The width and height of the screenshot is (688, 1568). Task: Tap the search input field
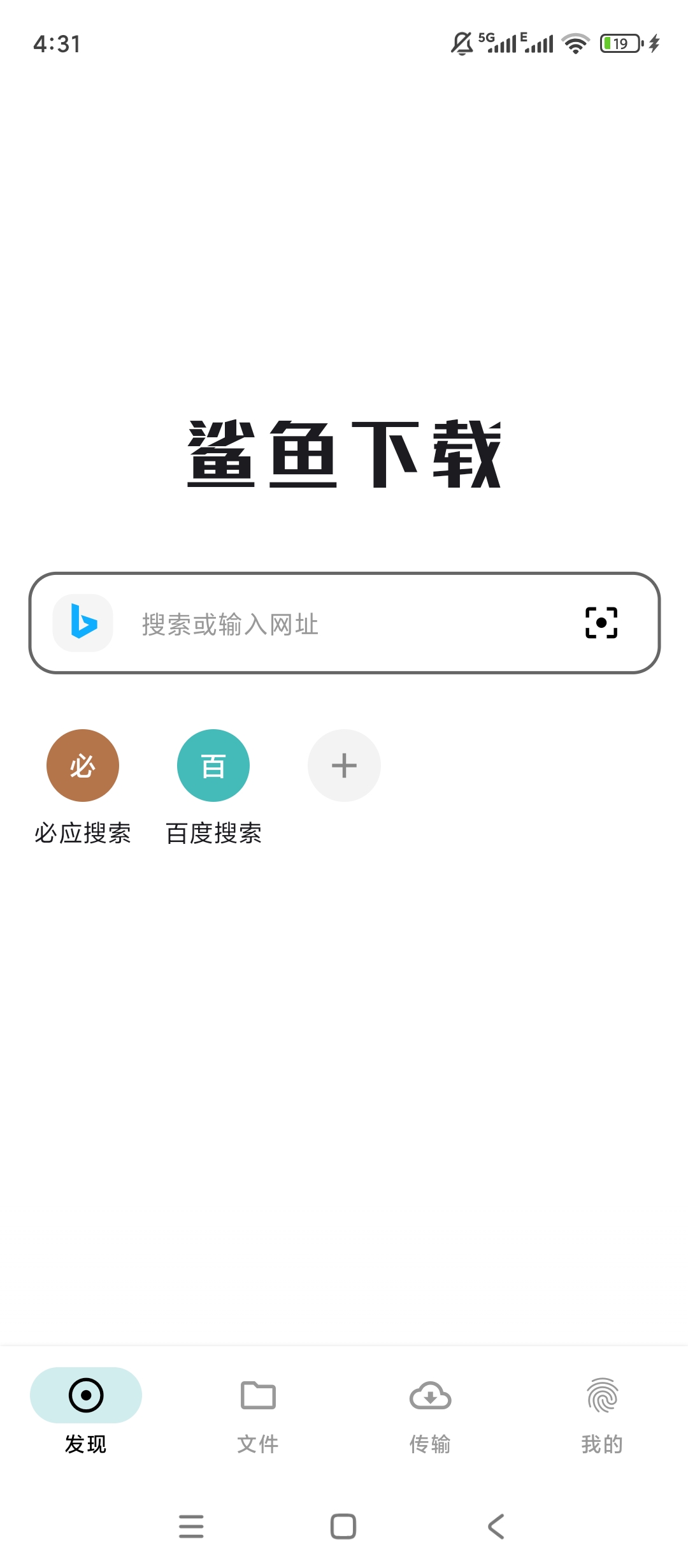319,625
